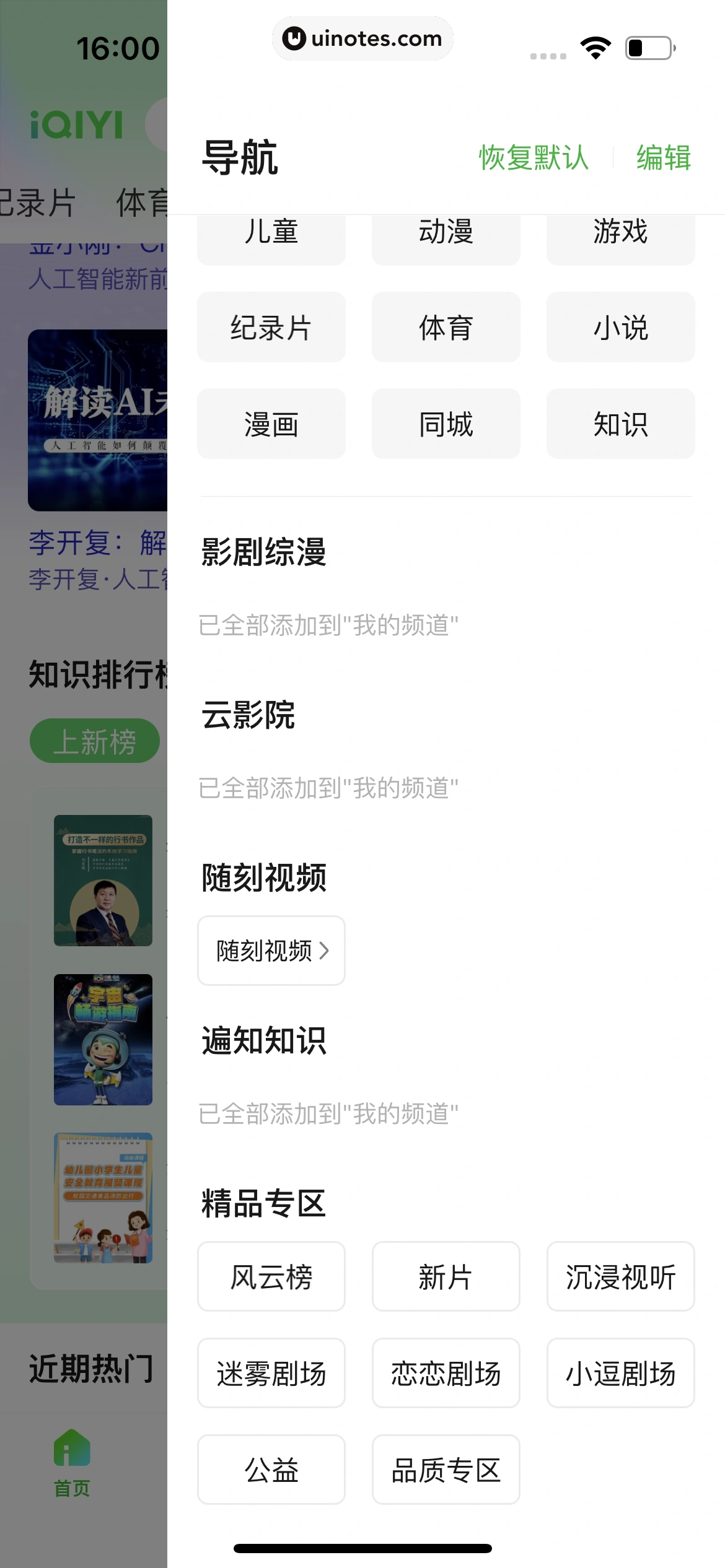
Task: Select the 品质专区 chip
Action: [446, 1470]
